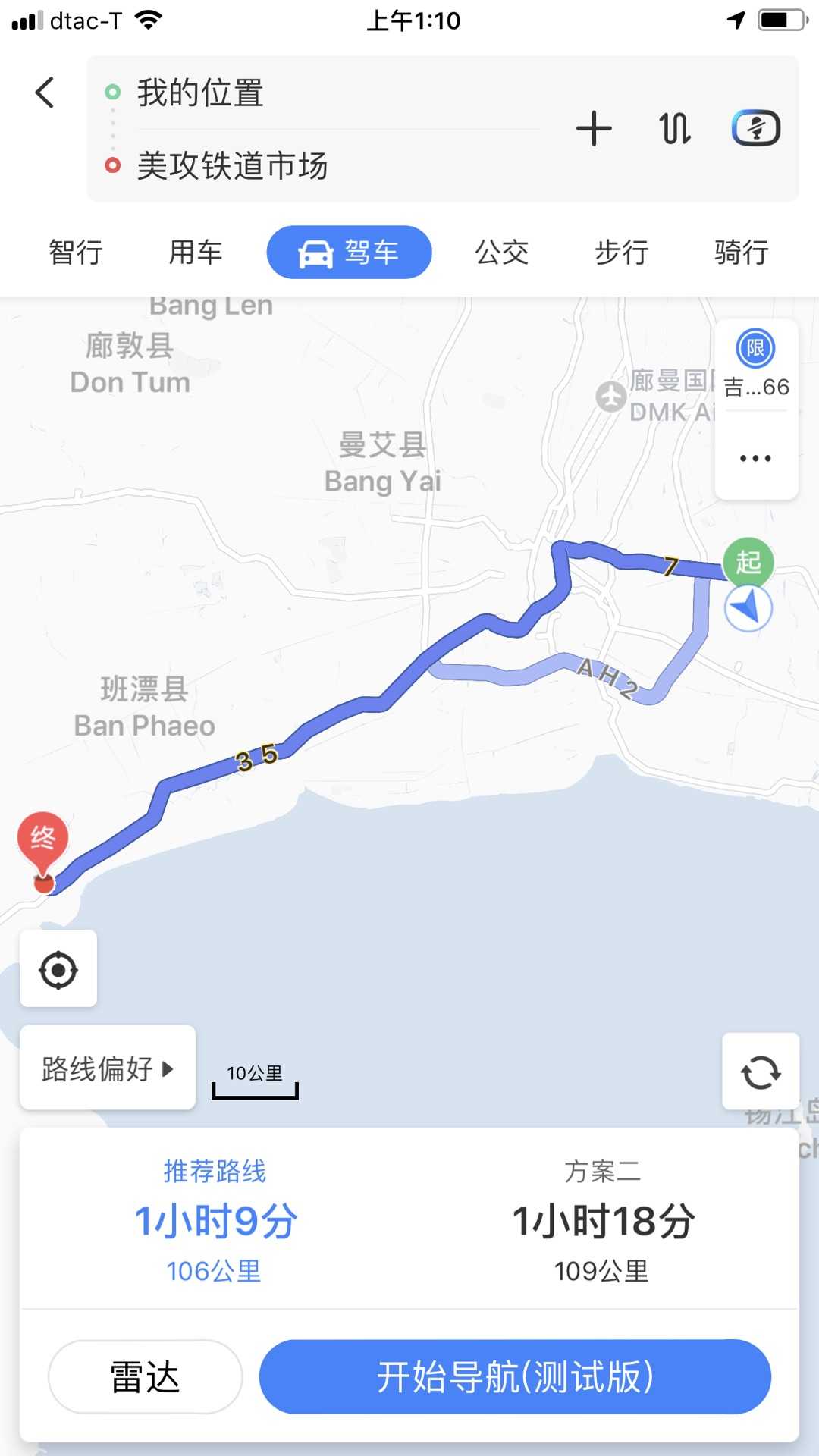819x1456 pixels.
Task: Tap the 雷达 radar button
Action: (x=146, y=1377)
